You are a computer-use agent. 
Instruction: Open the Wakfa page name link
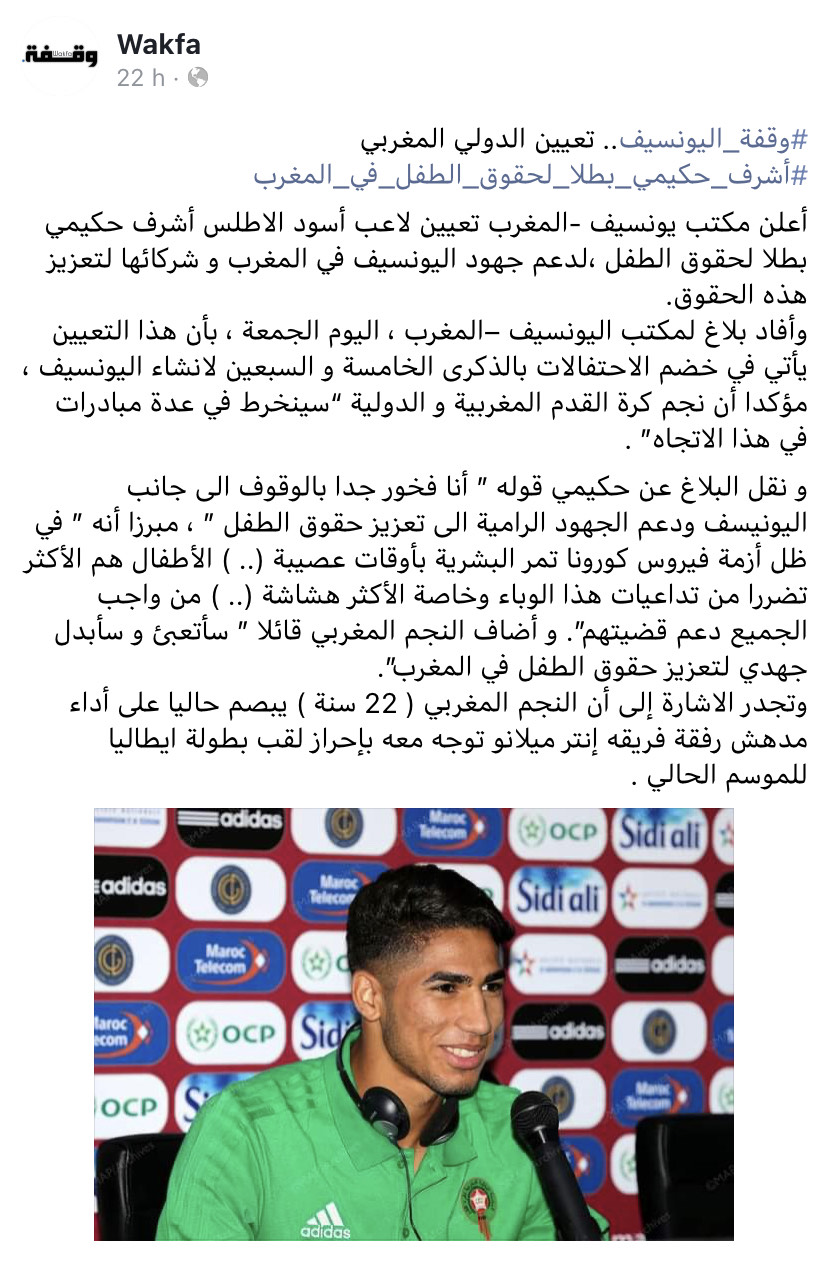[x=158, y=44]
